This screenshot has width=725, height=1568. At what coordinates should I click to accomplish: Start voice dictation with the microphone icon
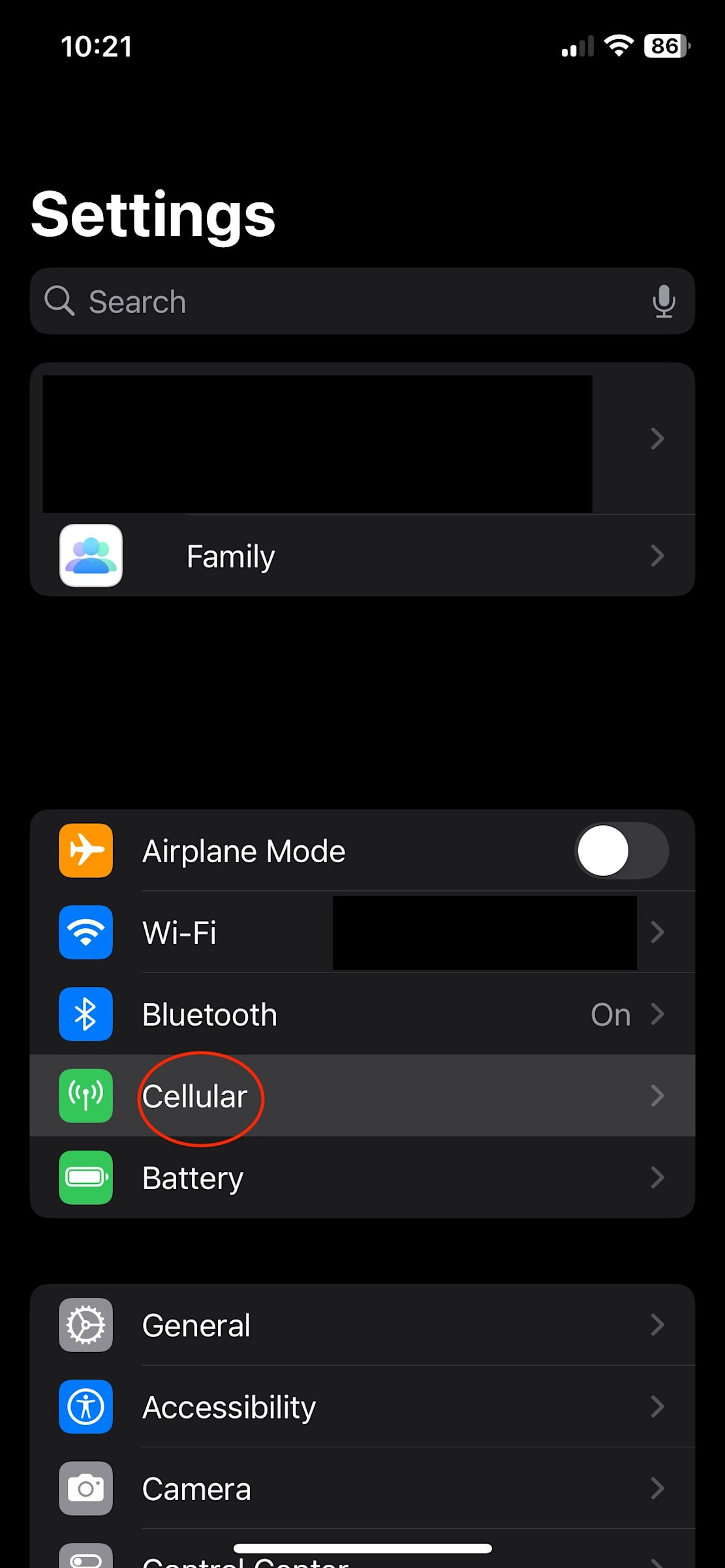point(664,301)
